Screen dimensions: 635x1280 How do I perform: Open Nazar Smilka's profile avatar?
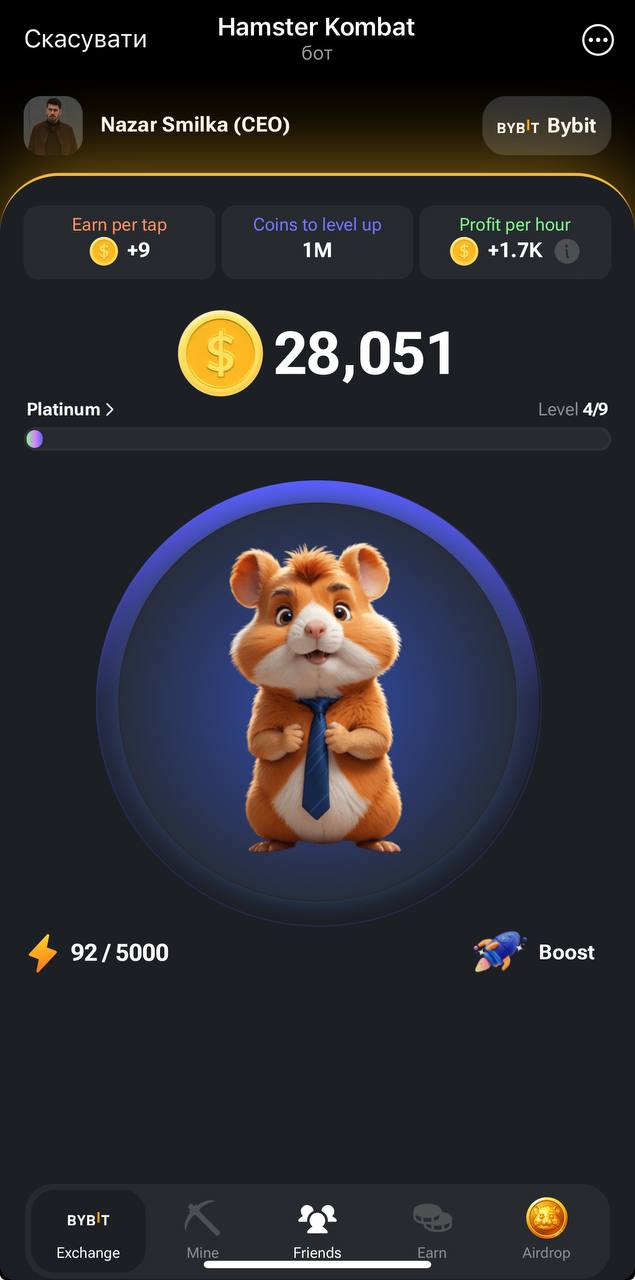(x=53, y=126)
